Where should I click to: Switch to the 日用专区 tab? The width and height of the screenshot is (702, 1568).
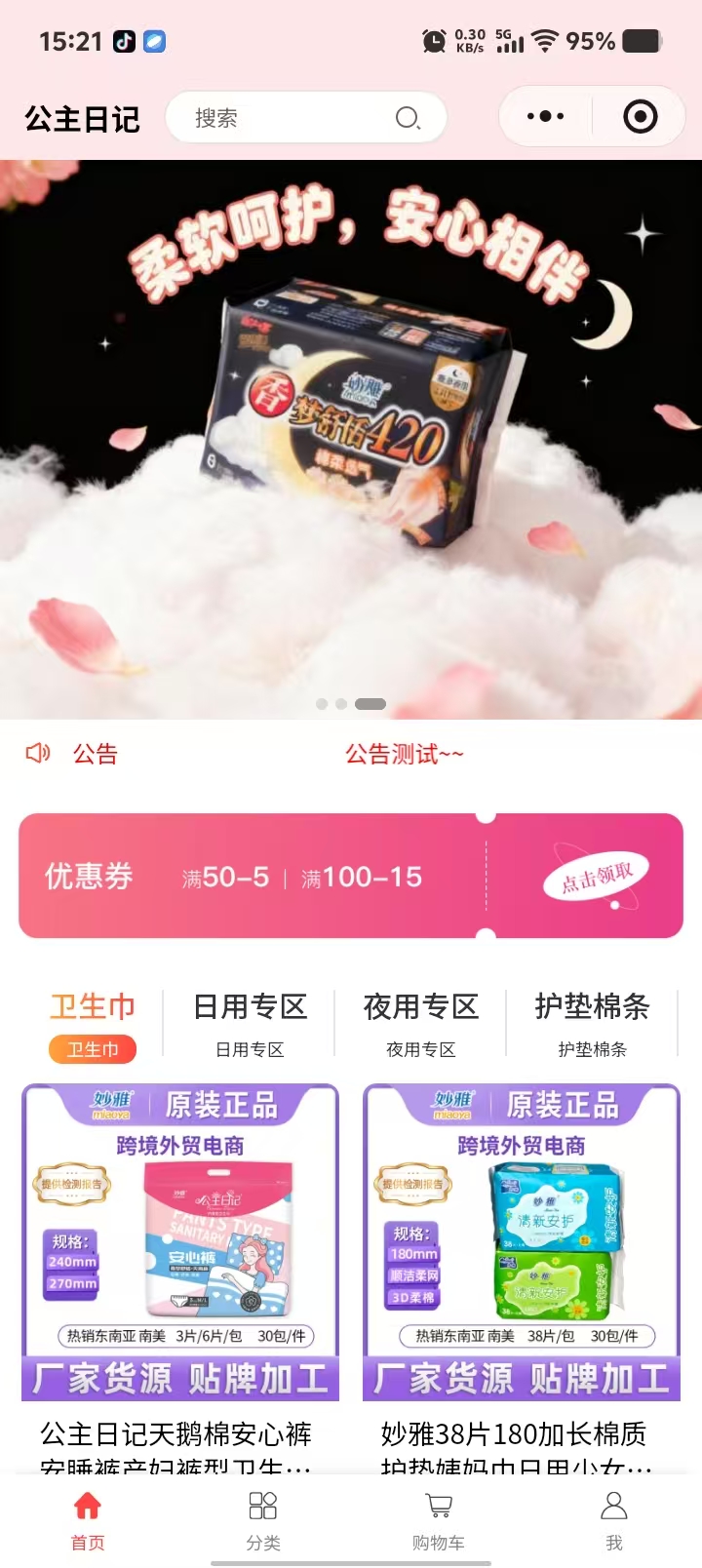(250, 1022)
